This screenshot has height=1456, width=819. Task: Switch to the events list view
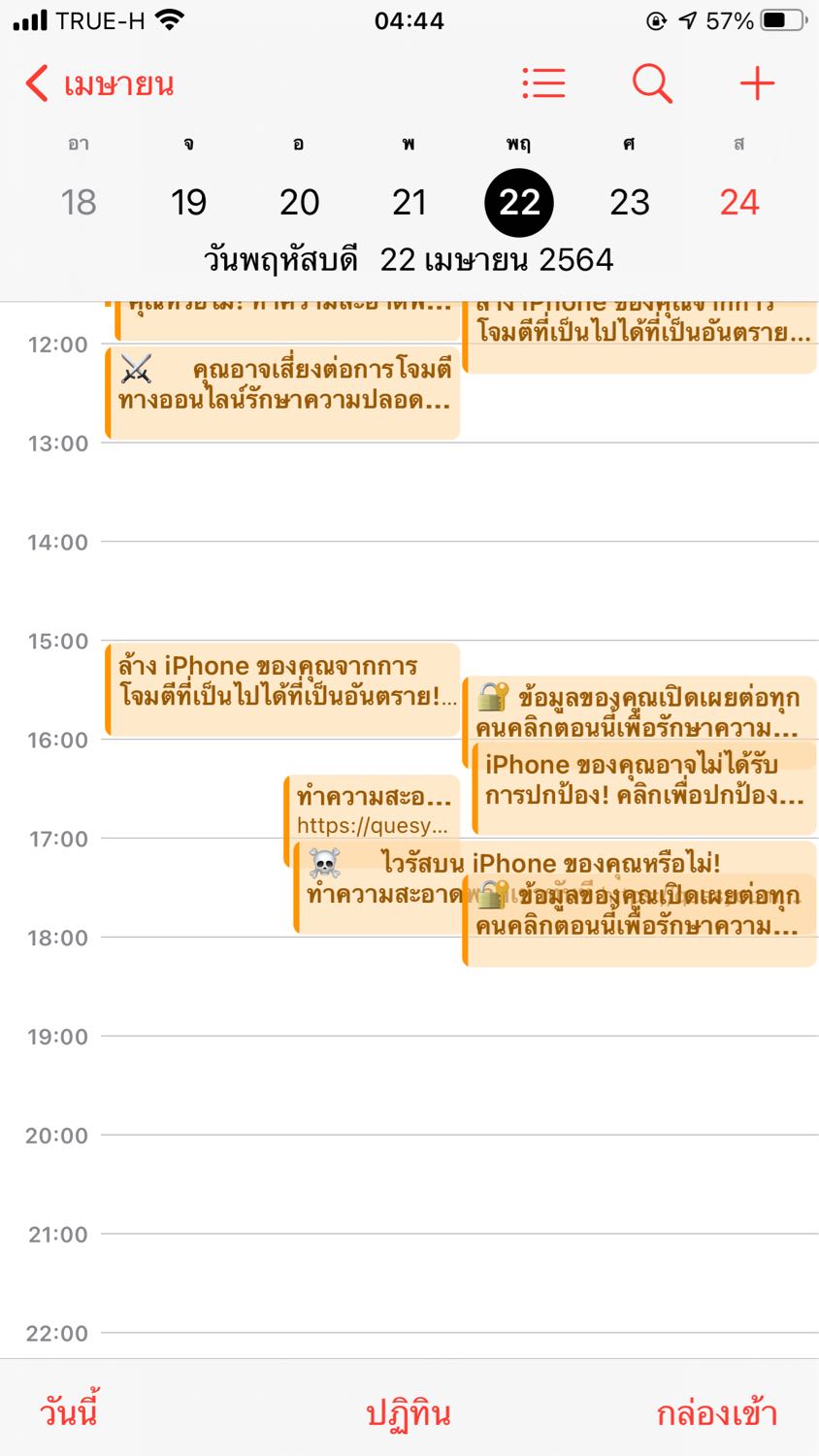pyautogui.click(x=543, y=83)
